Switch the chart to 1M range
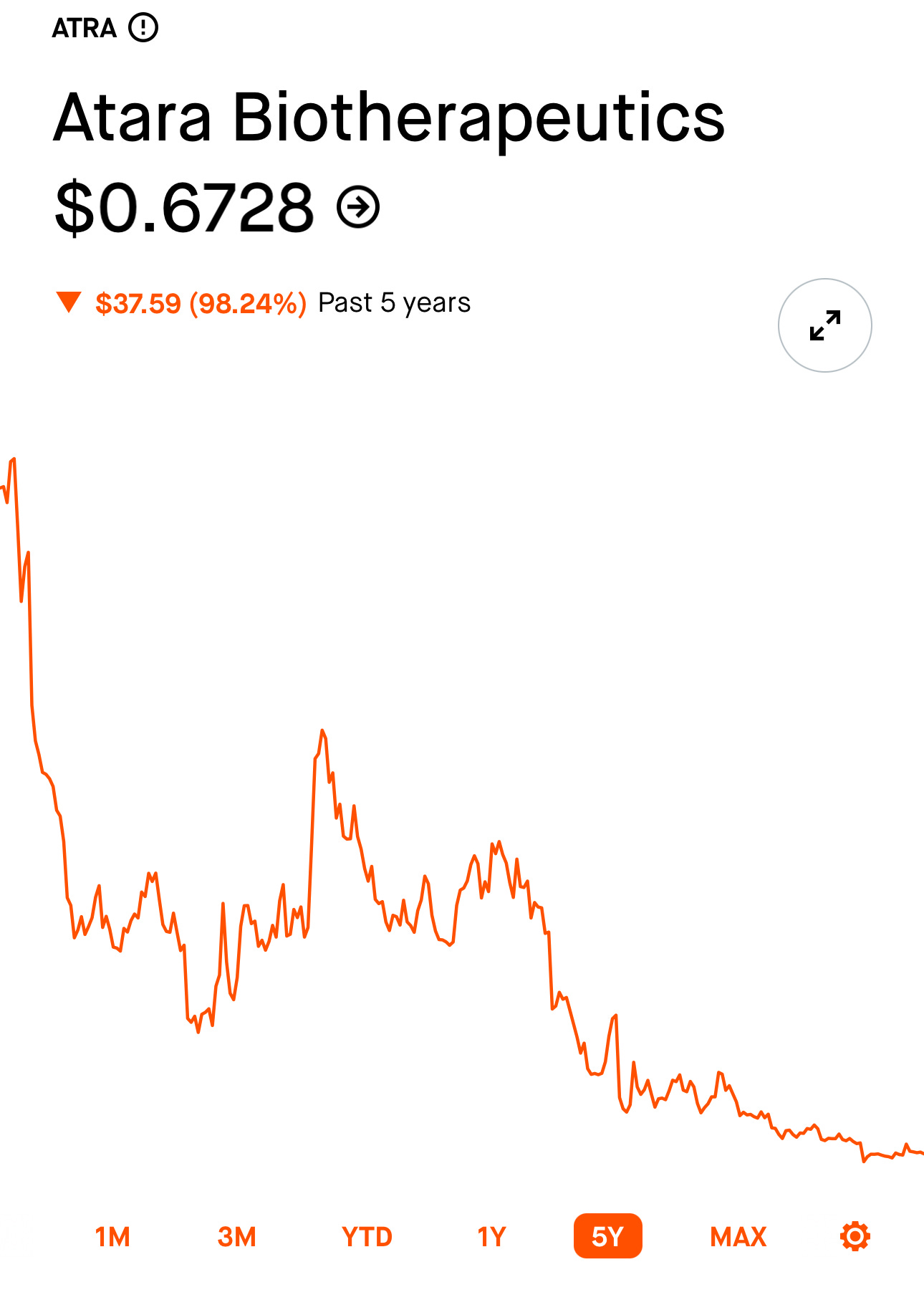 tap(112, 1237)
